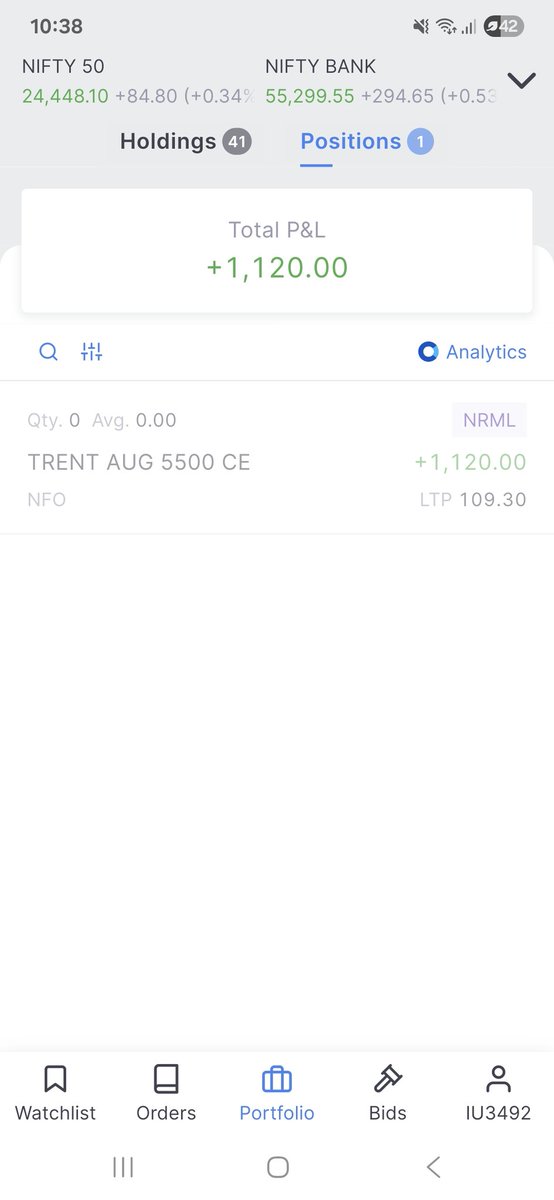Viewport: 554px width, 1200px height.
Task: Open the search icon for positions
Action: (48, 352)
